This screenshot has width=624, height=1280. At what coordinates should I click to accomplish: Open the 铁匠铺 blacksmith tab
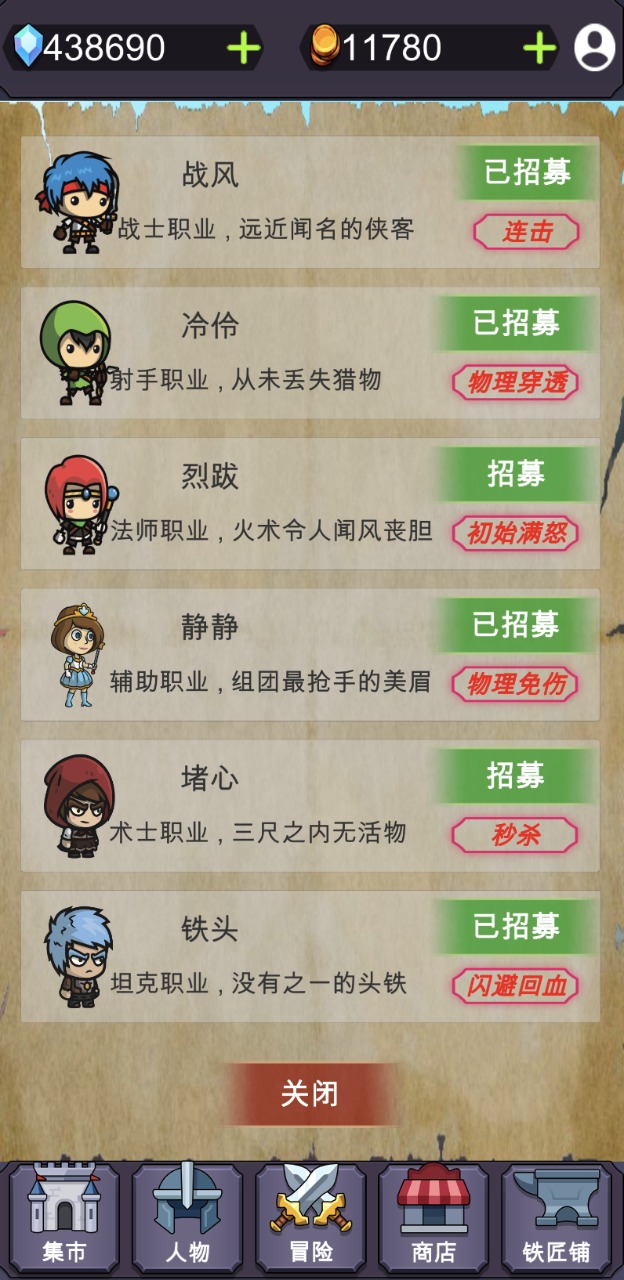click(x=556, y=1216)
